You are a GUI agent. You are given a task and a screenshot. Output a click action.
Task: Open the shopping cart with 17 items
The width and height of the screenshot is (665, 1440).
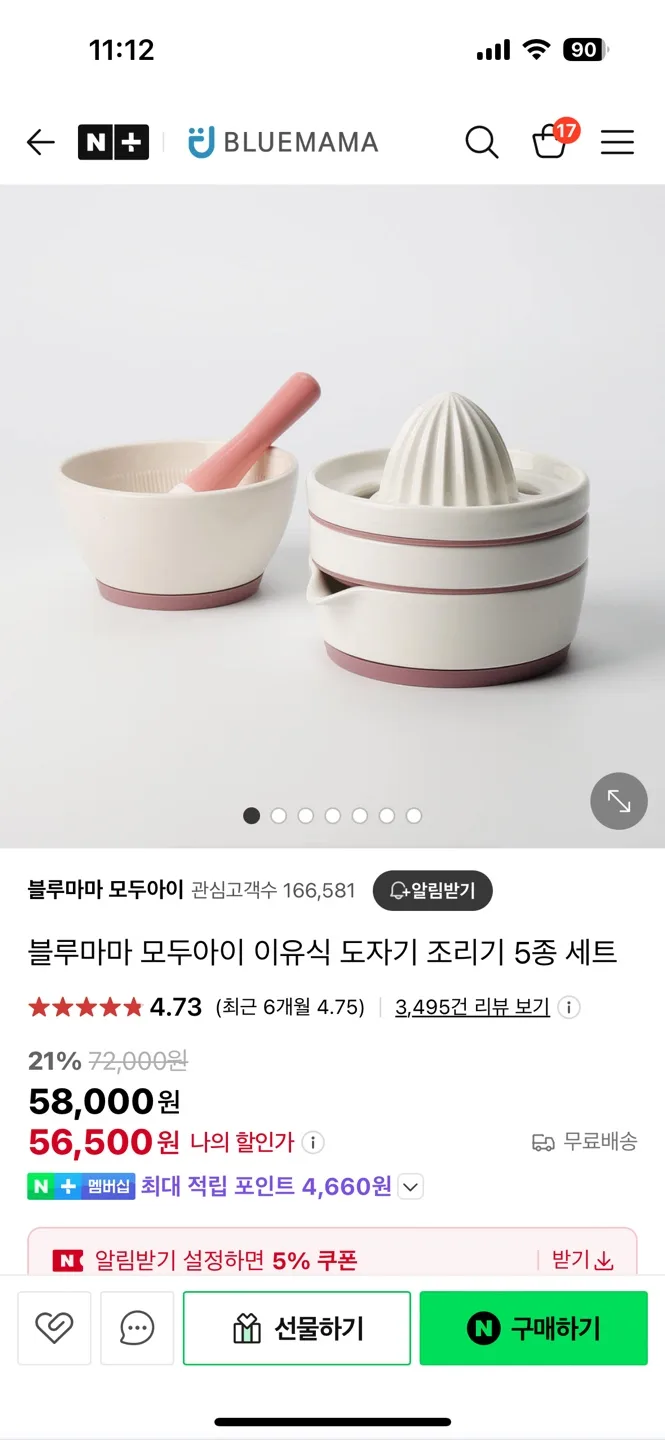pos(550,142)
